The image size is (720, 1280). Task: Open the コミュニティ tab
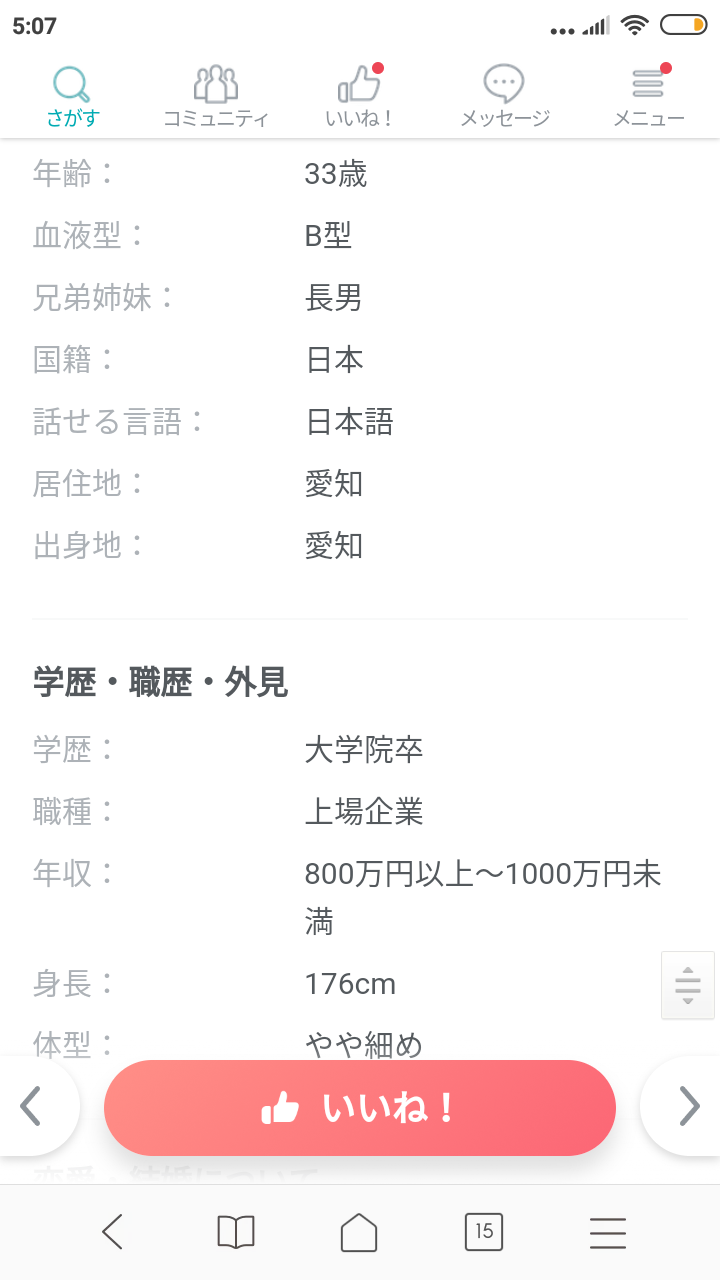click(x=216, y=97)
